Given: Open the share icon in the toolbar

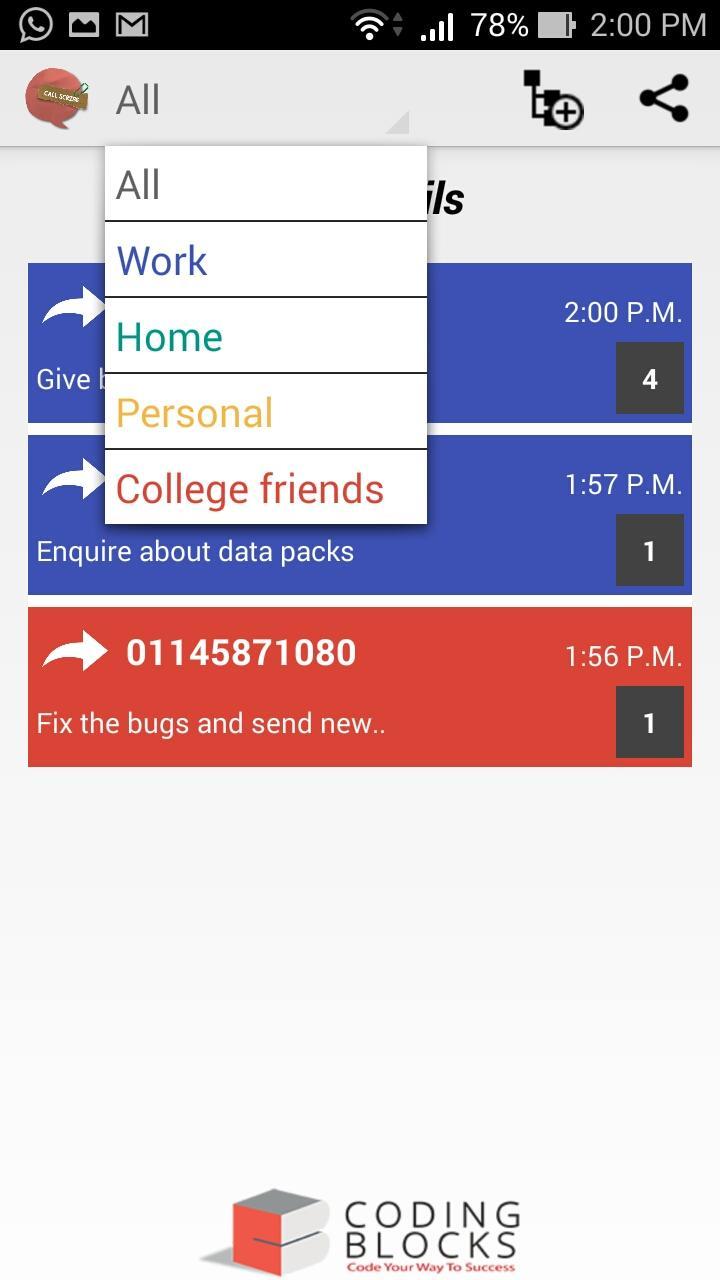Looking at the screenshot, I should click(x=662, y=99).
